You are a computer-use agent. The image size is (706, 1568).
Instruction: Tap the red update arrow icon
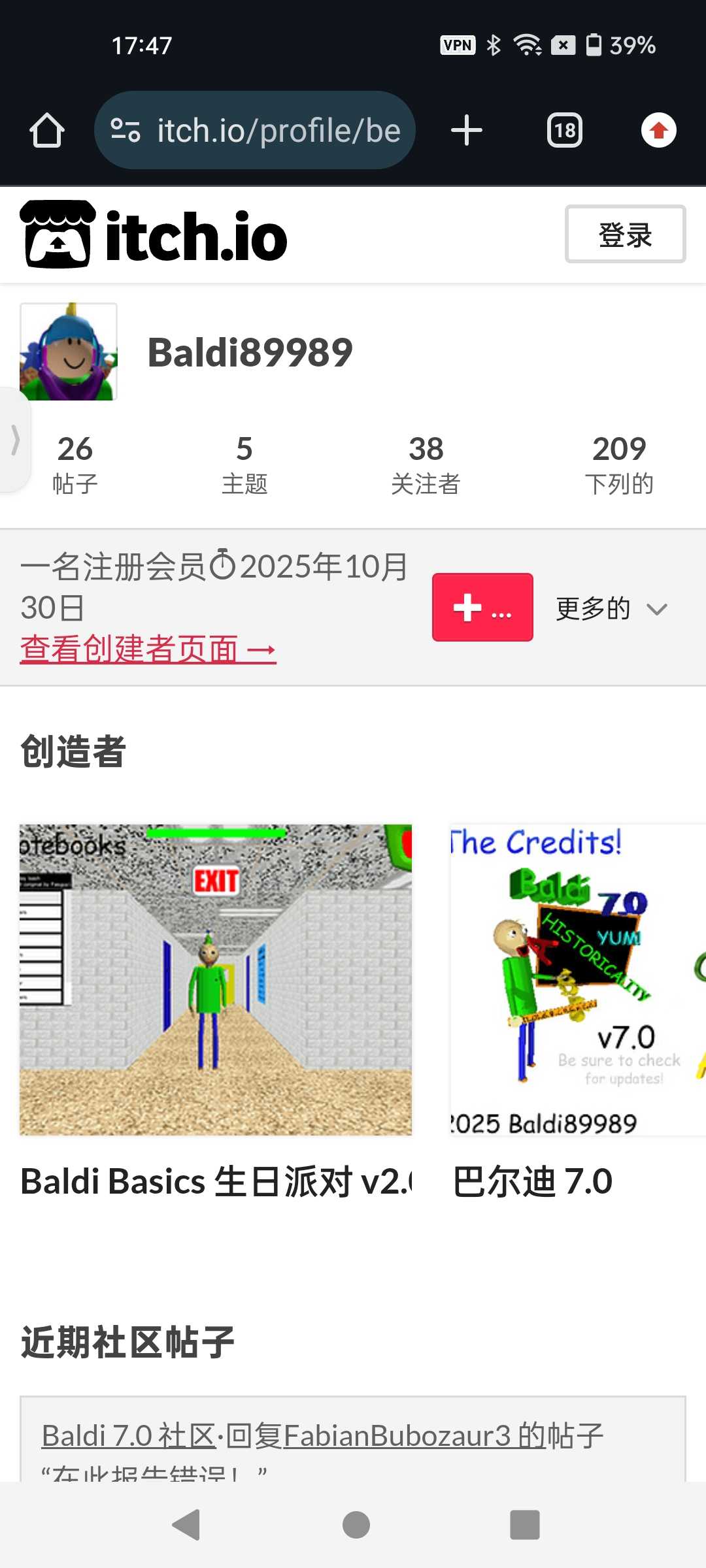[x=658, y=131]
